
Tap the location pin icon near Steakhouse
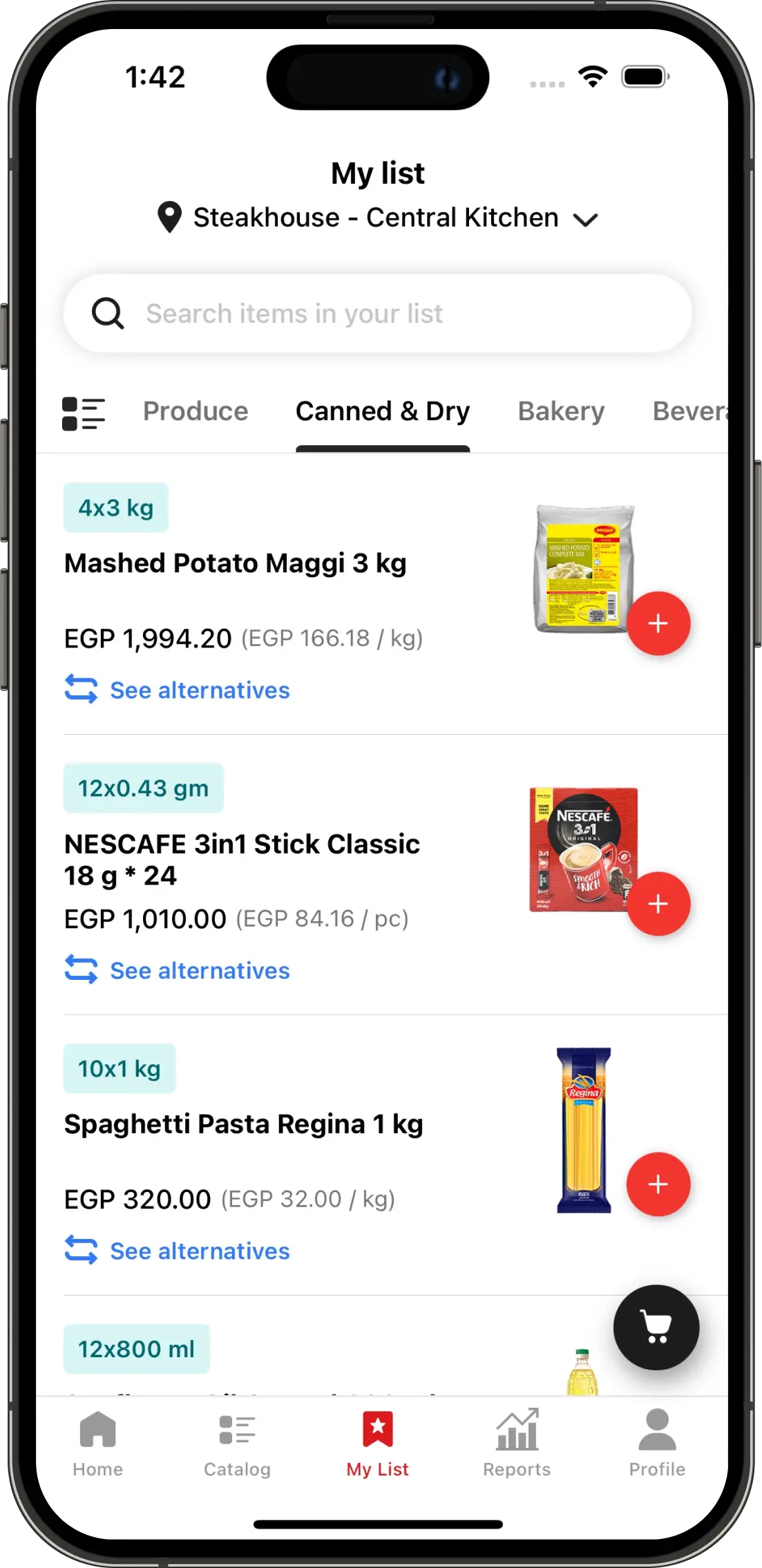pos(169,217)
